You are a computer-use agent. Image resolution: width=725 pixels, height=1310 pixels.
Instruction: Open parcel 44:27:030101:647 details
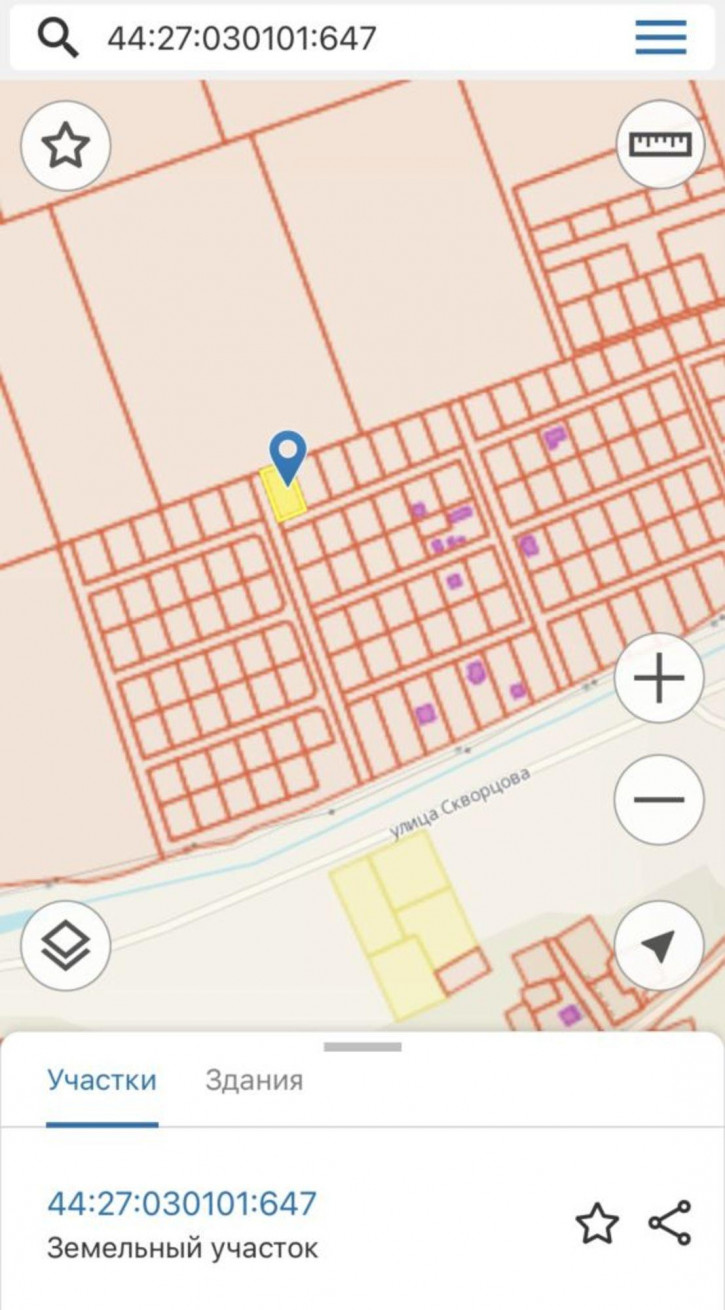pyautogui.click(x=182, y=1202)
